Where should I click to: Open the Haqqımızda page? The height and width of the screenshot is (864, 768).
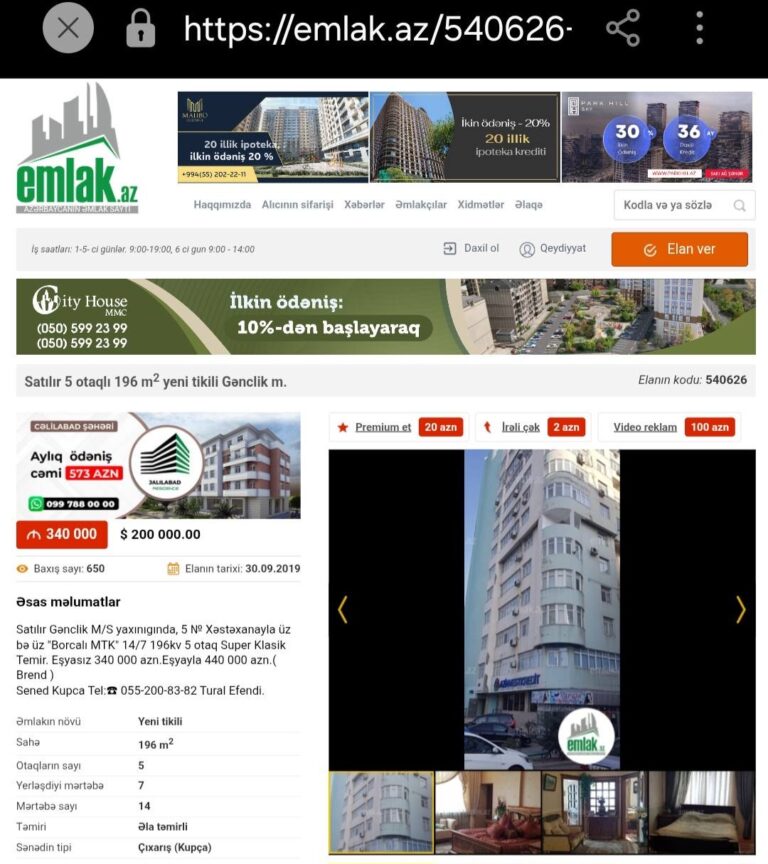(x=222, y=205)
